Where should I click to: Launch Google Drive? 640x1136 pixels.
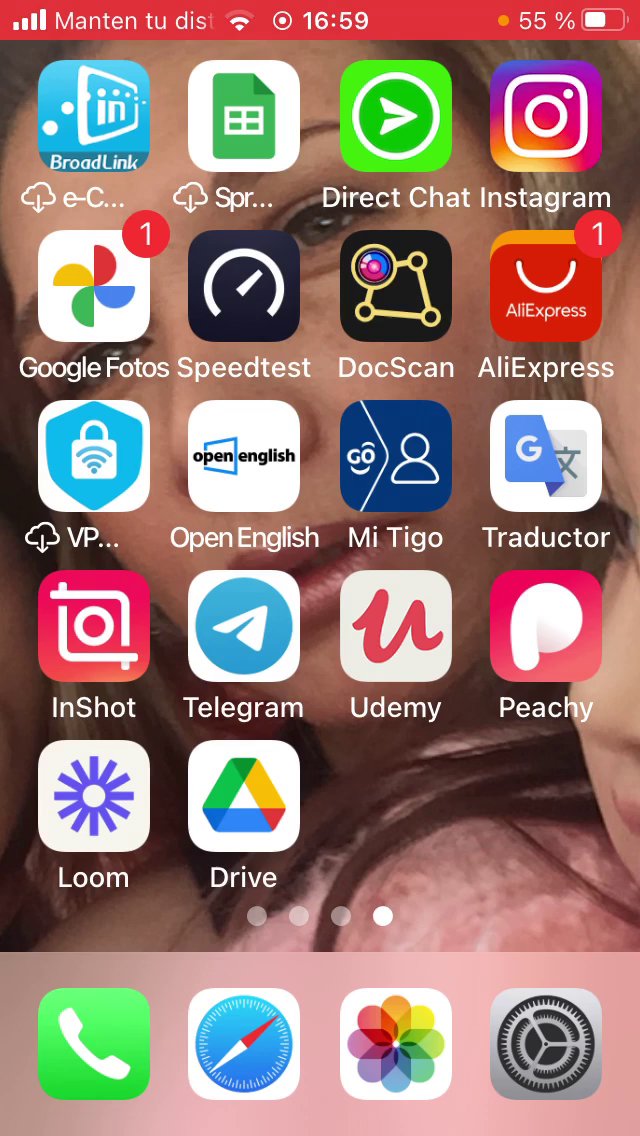point(244,796)
